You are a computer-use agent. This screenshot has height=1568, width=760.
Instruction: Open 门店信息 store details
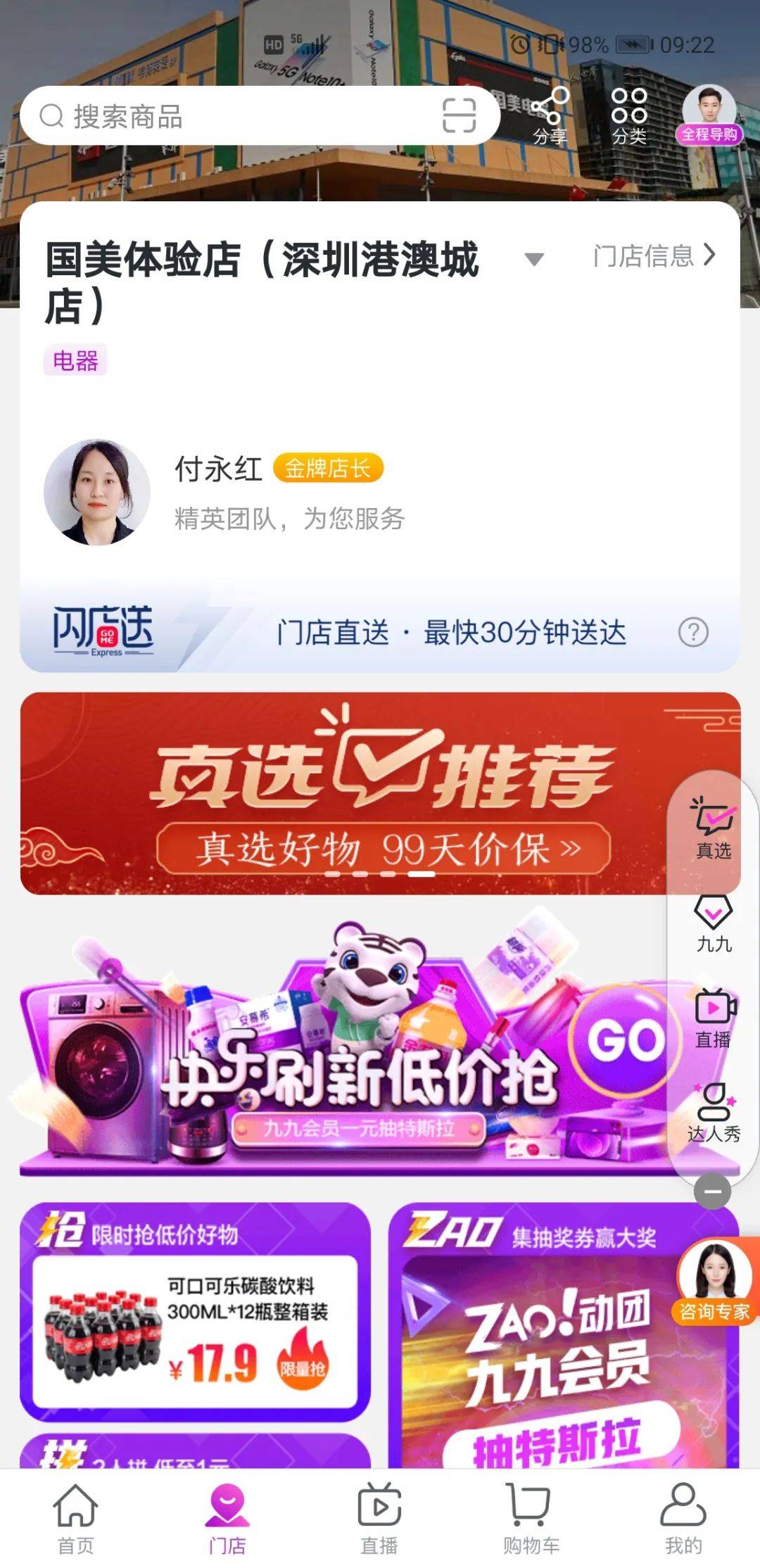pyautogui.click(x=654, y=255)
